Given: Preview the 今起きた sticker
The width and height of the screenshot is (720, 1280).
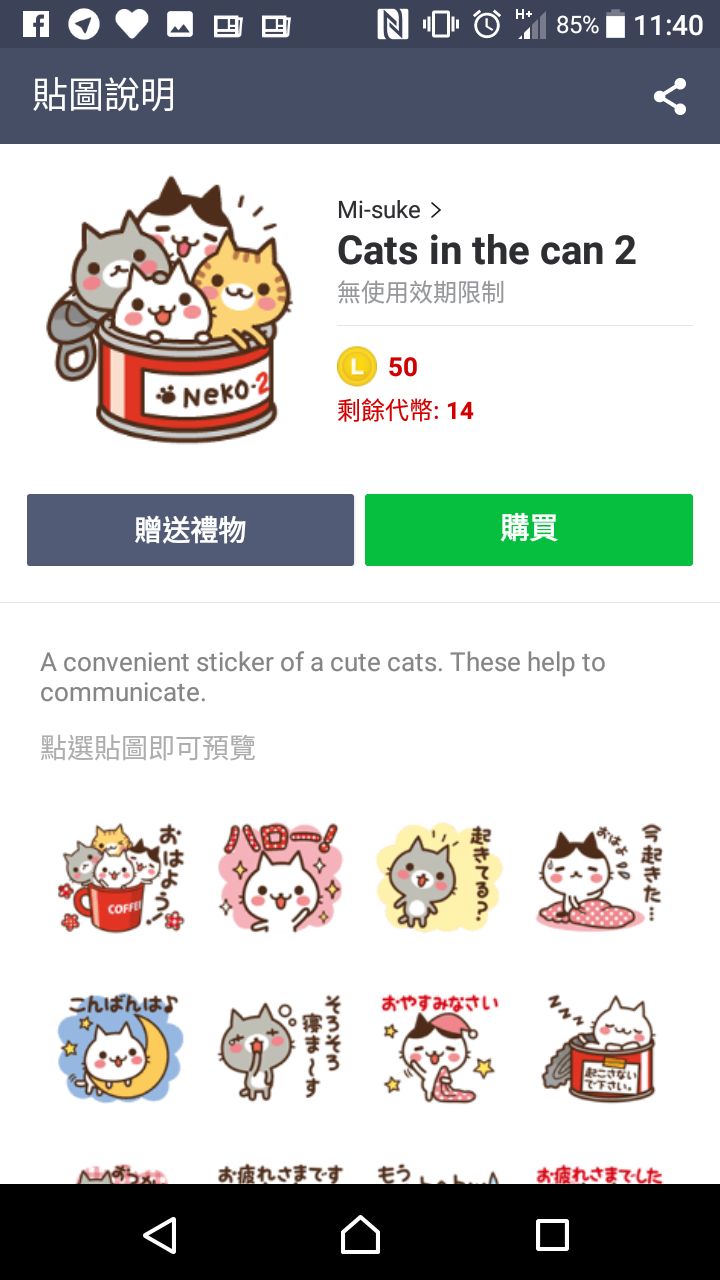Looking at the screenshot, I should [x=599, y=877].
